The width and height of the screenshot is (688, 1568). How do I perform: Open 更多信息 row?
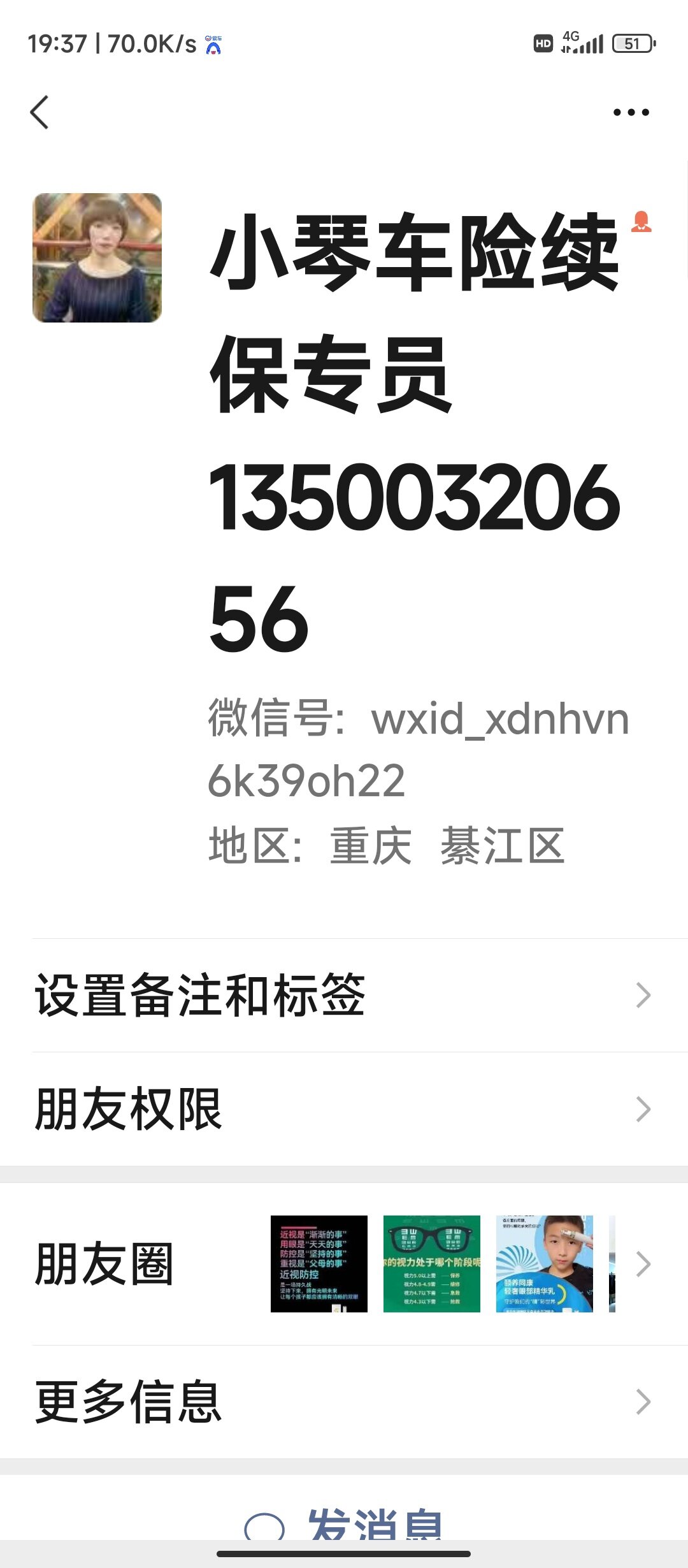tap(344, 1402)
